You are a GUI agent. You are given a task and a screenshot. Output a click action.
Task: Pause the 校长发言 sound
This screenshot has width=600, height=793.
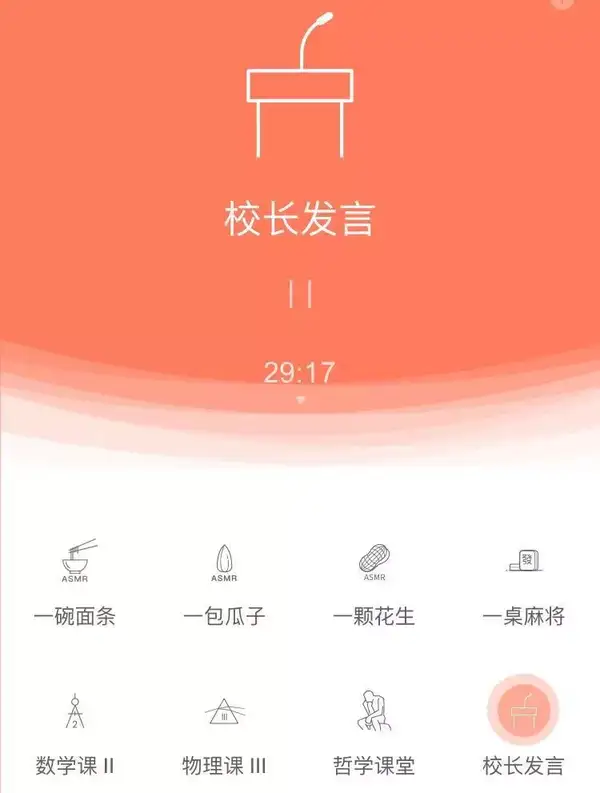[300, 294]
